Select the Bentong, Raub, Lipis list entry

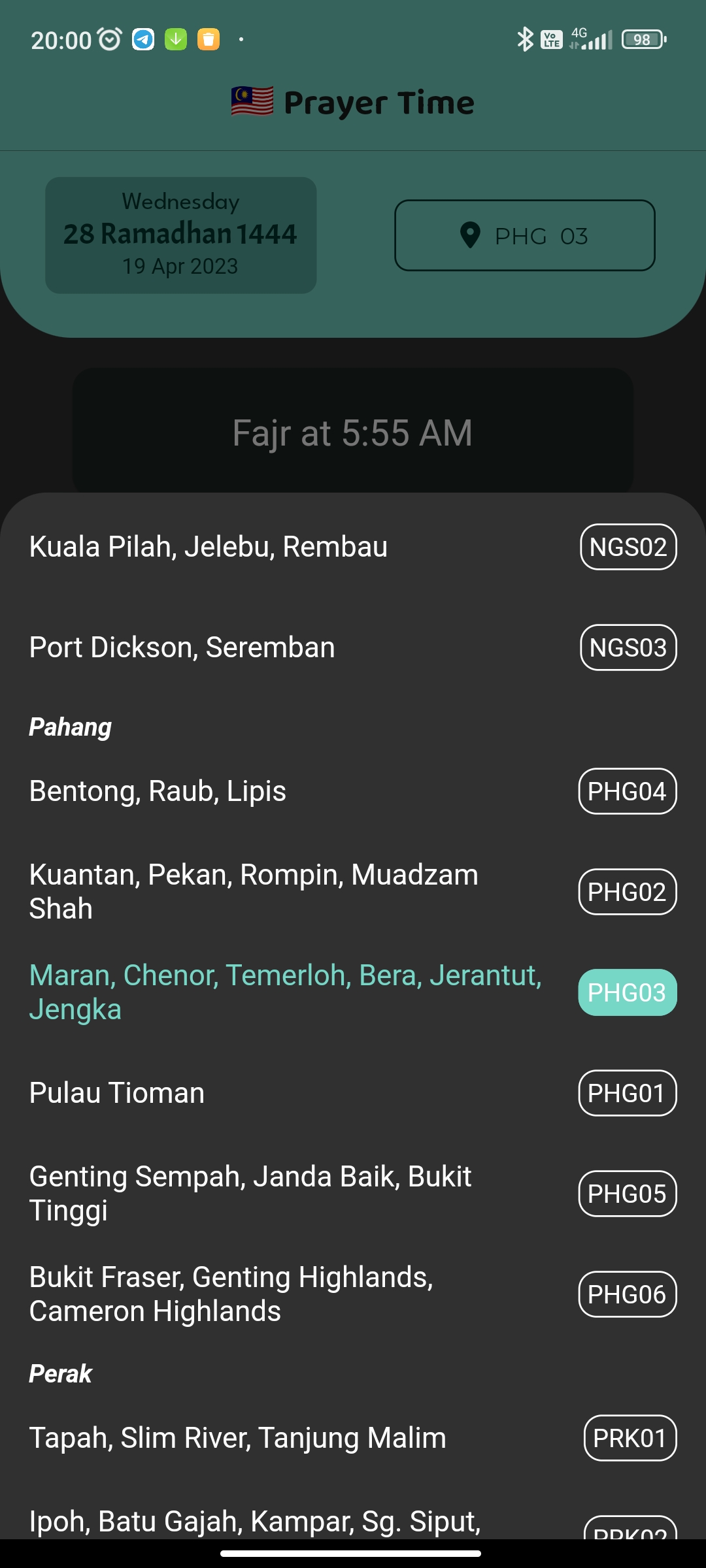pos(157,791)
